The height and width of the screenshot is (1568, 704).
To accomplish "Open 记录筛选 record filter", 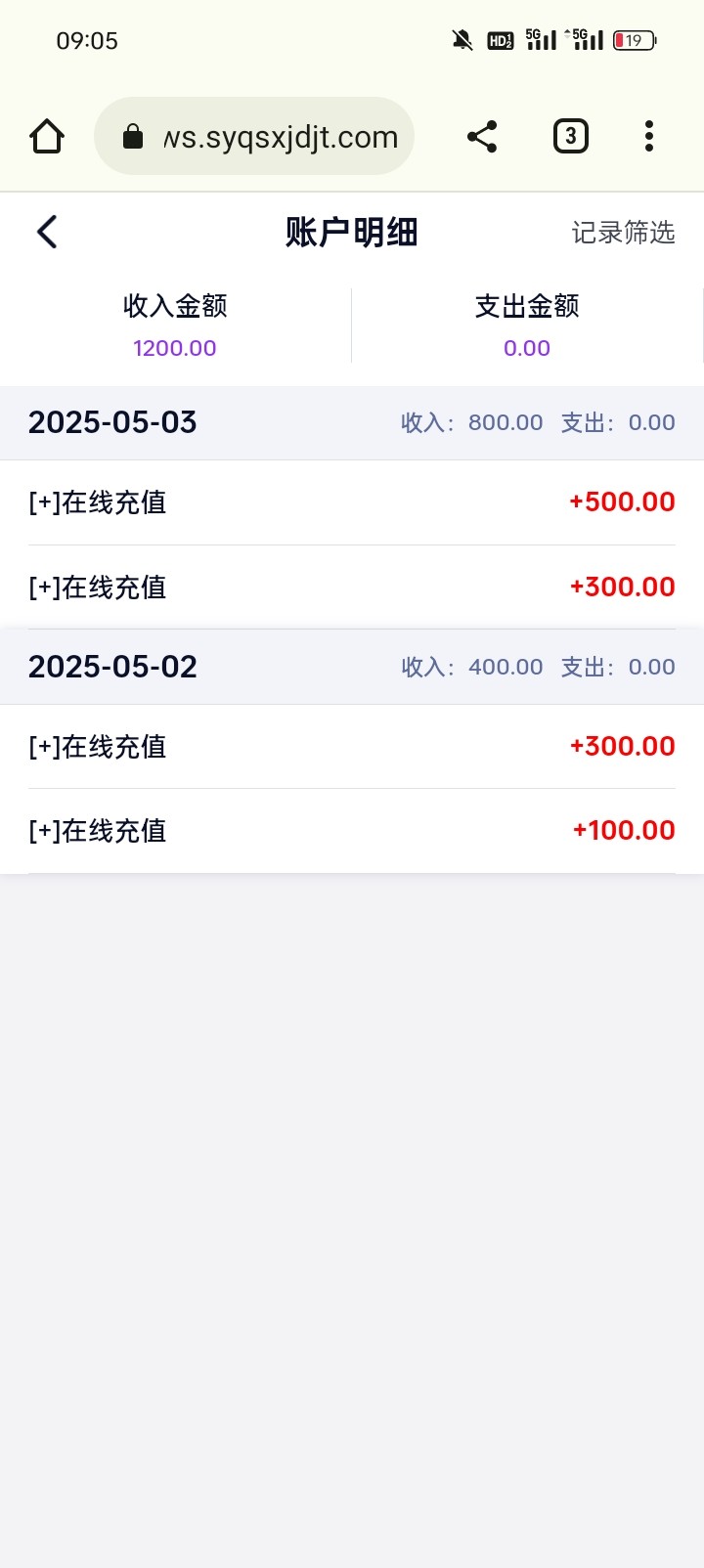I will click(x=623, y=233).
